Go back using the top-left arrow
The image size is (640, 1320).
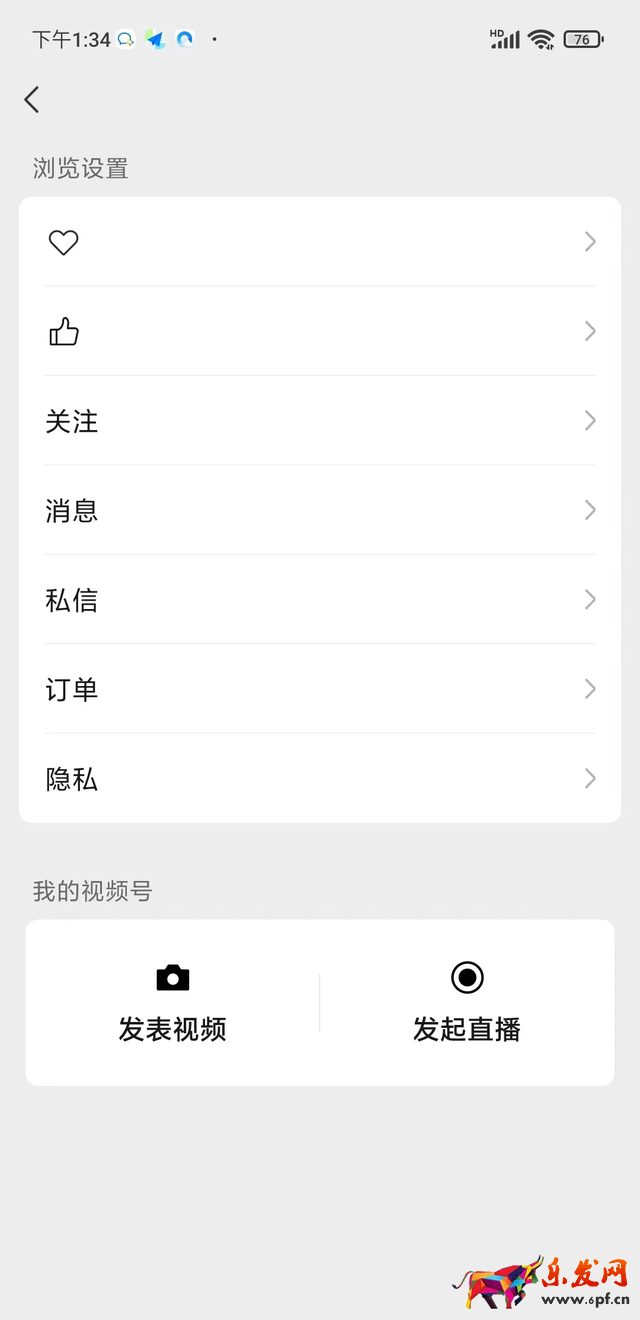click(x=32, y=99)
